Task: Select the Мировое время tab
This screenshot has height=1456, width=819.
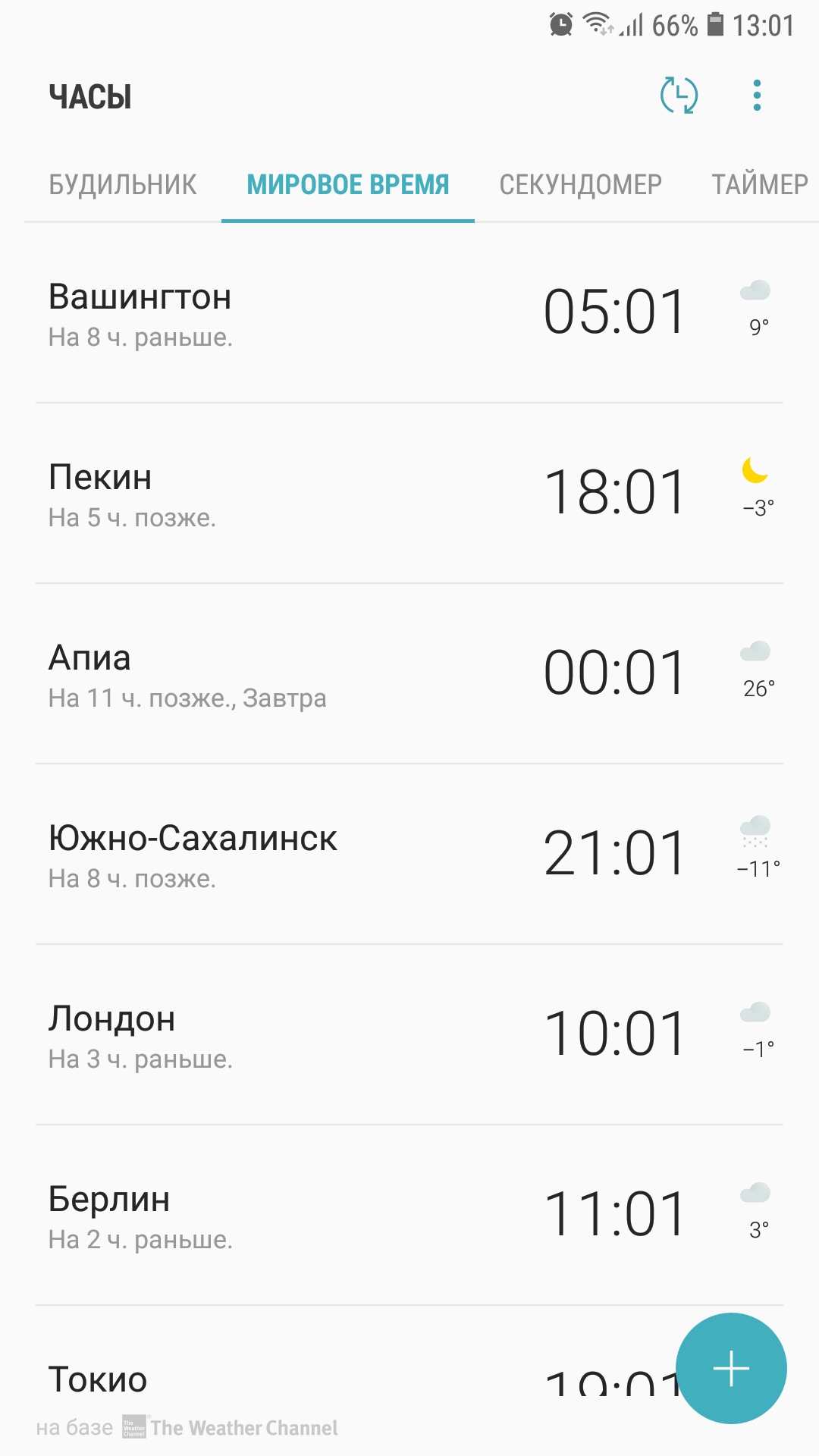Action: point(348,184)
